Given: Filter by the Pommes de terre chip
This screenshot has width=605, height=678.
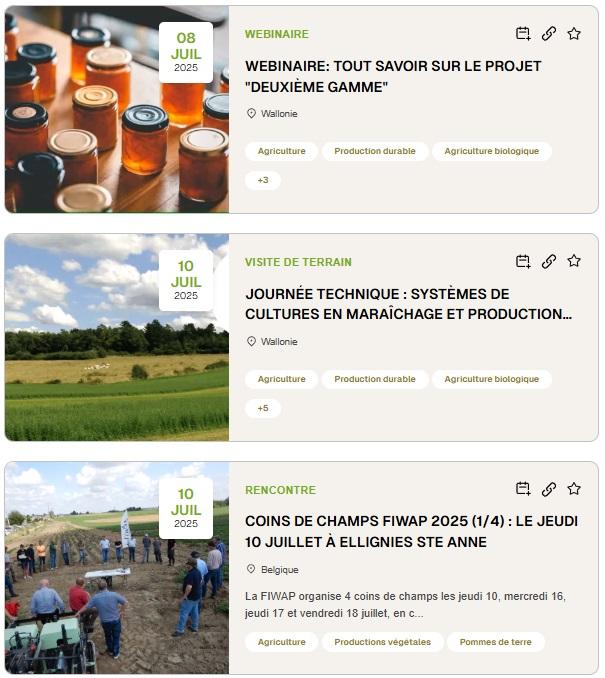Looking at the screenshot, I should (495, 642).
